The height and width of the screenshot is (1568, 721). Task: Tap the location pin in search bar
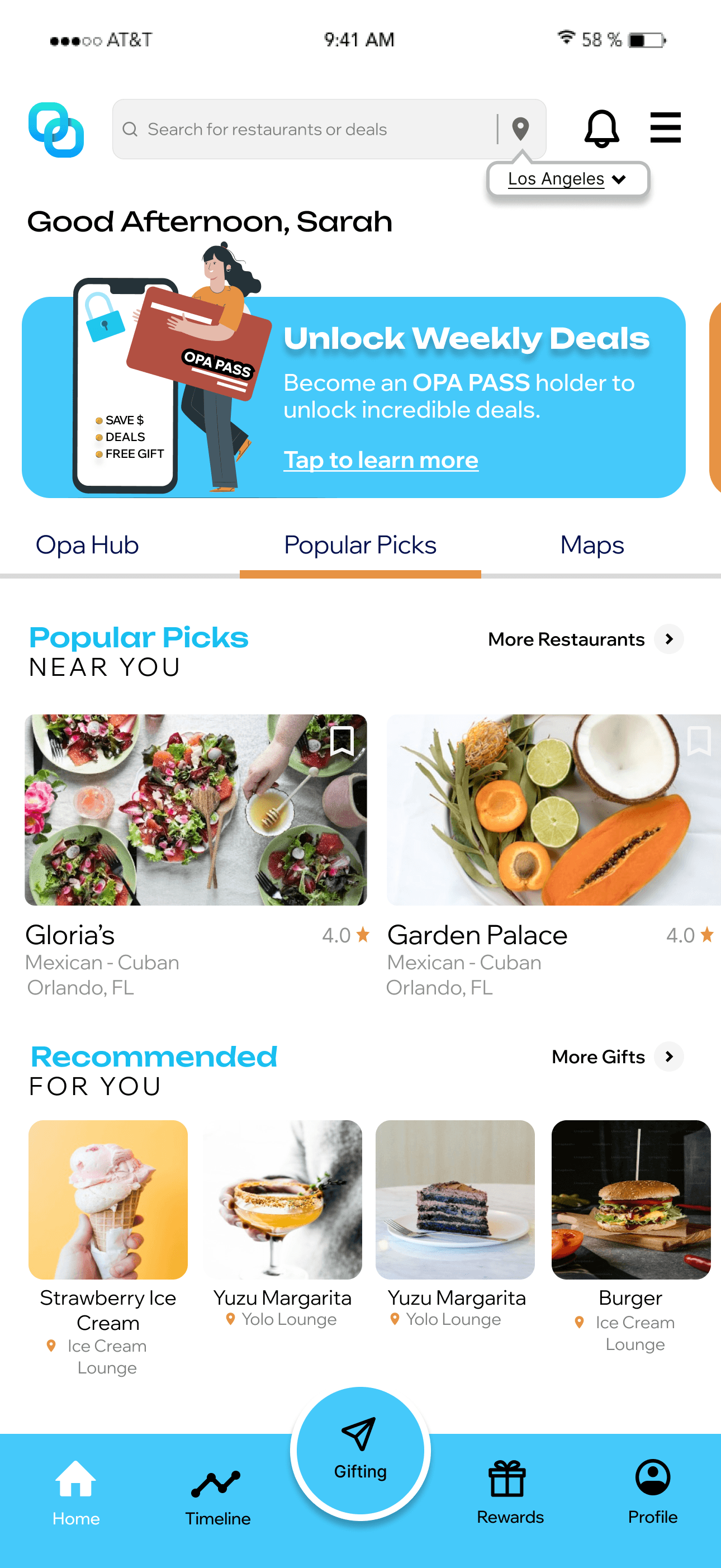point(521,129)
